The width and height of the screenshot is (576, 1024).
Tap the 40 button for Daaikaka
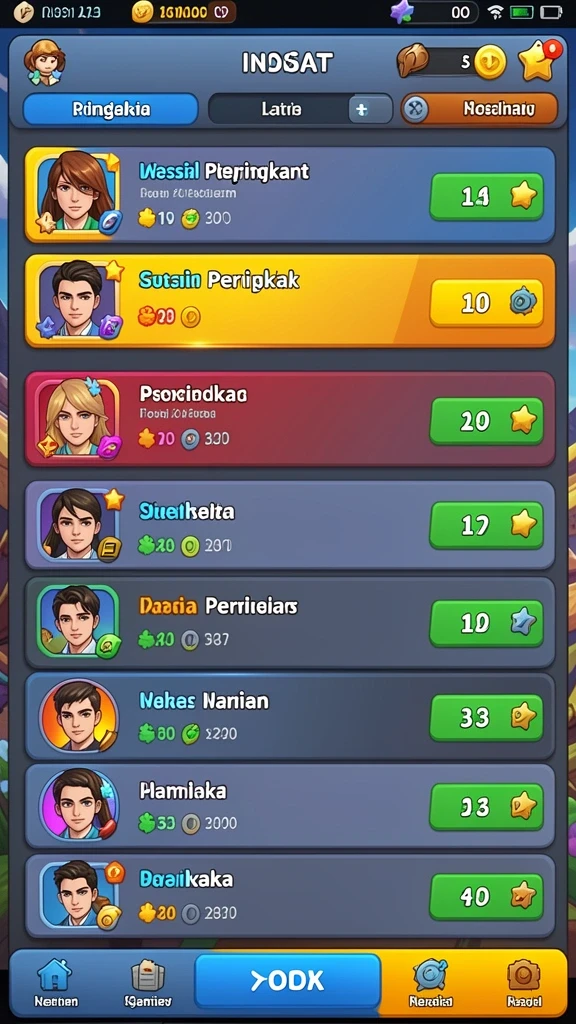pyautogui.click(x=487, y=897)
